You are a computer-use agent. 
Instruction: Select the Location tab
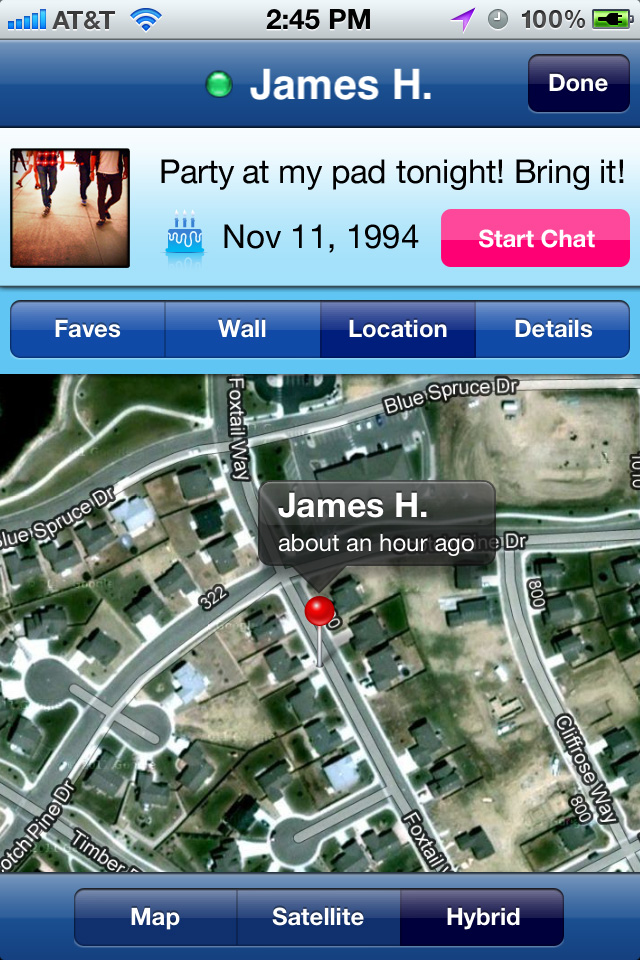click(397, 329)
